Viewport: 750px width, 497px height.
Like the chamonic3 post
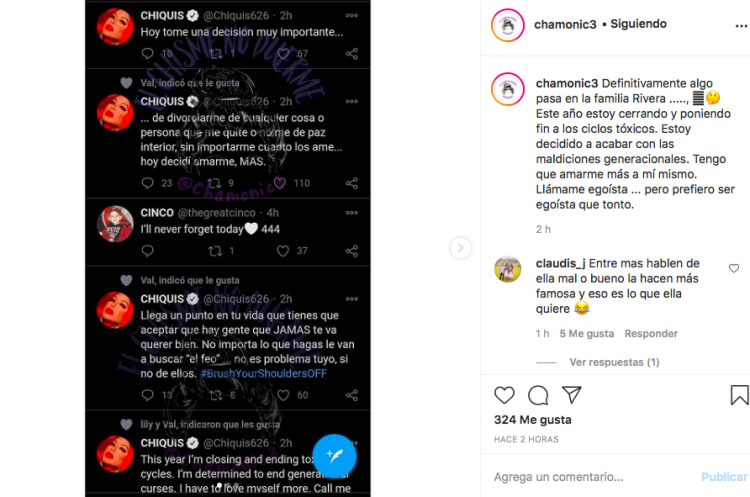pos(506,395)
